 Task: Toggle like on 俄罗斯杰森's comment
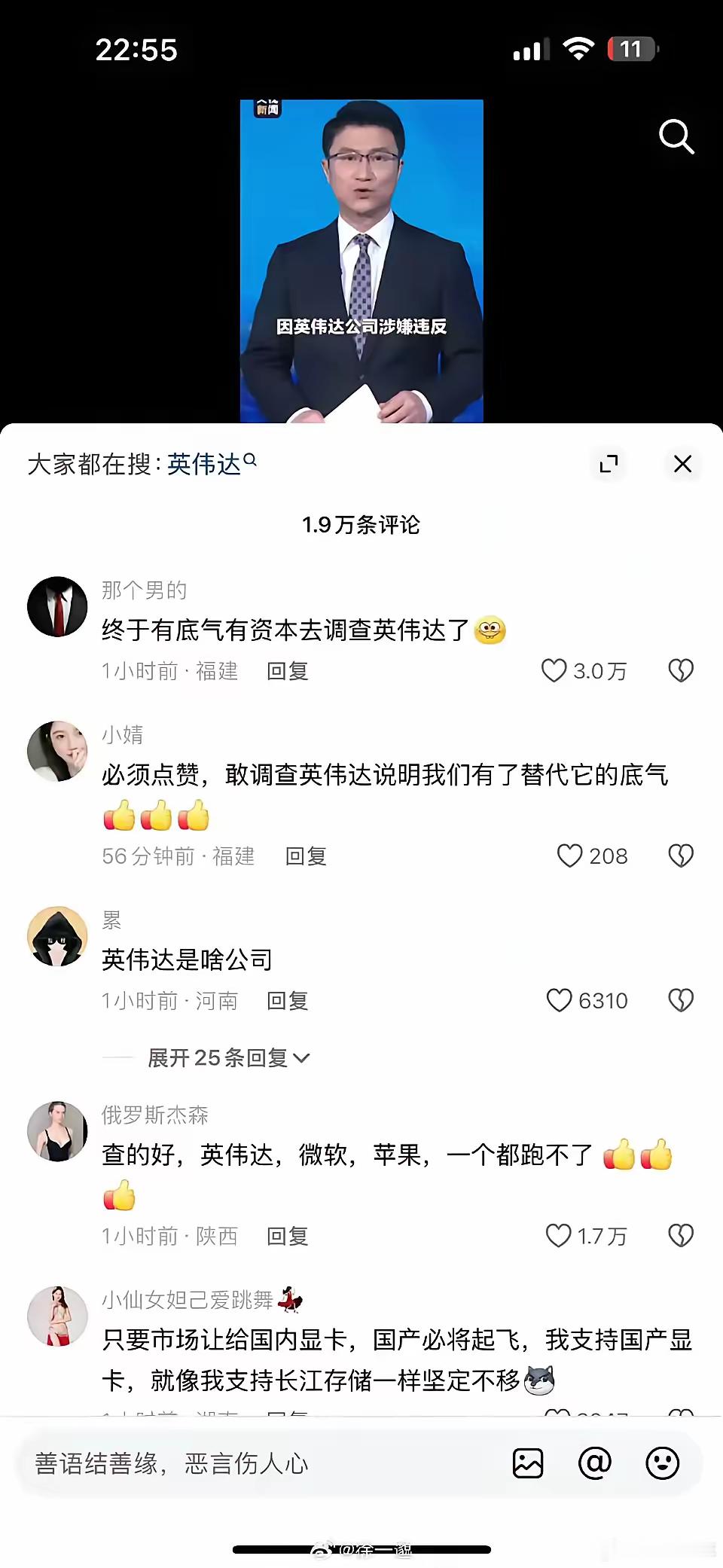click(x=559, y=1235)
